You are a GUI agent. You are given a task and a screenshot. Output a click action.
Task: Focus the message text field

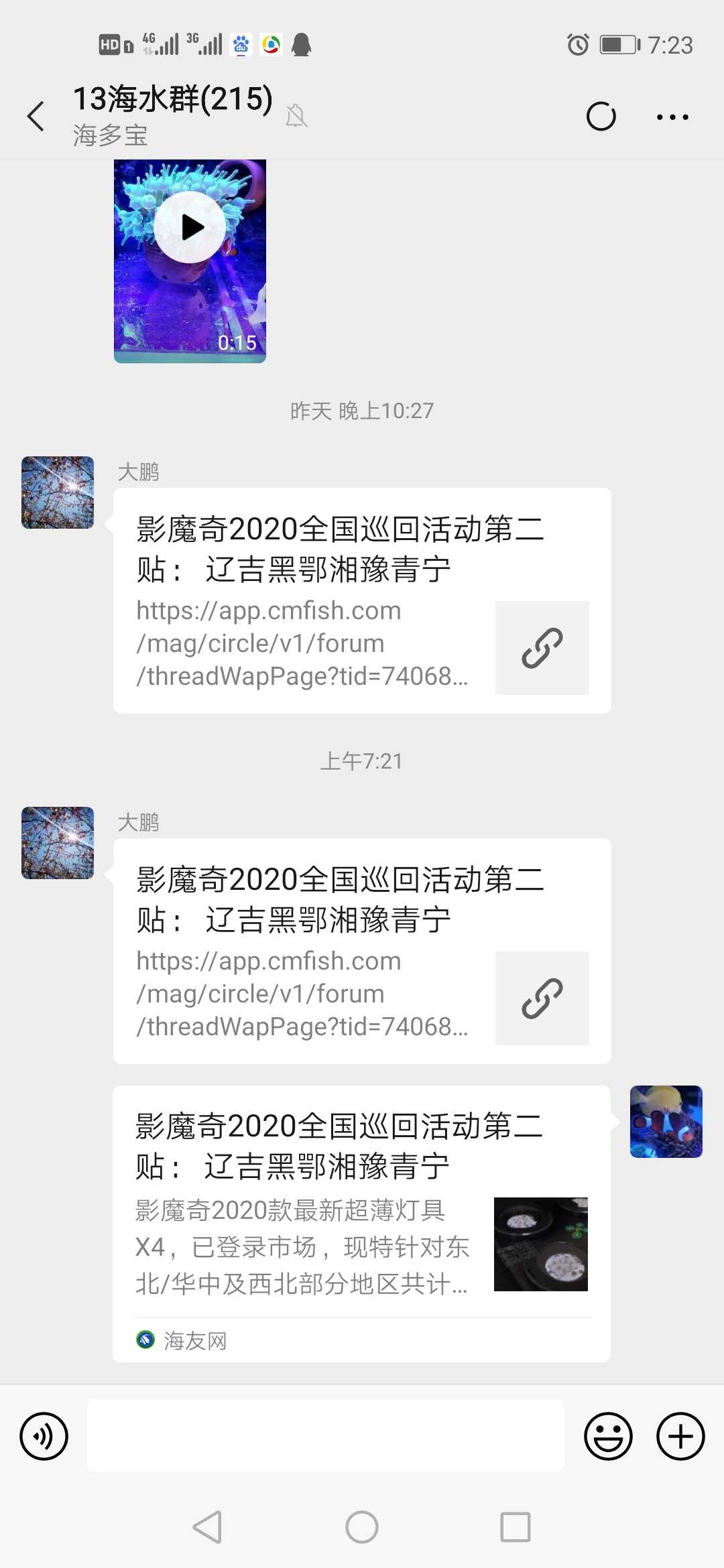point(326,1435)
